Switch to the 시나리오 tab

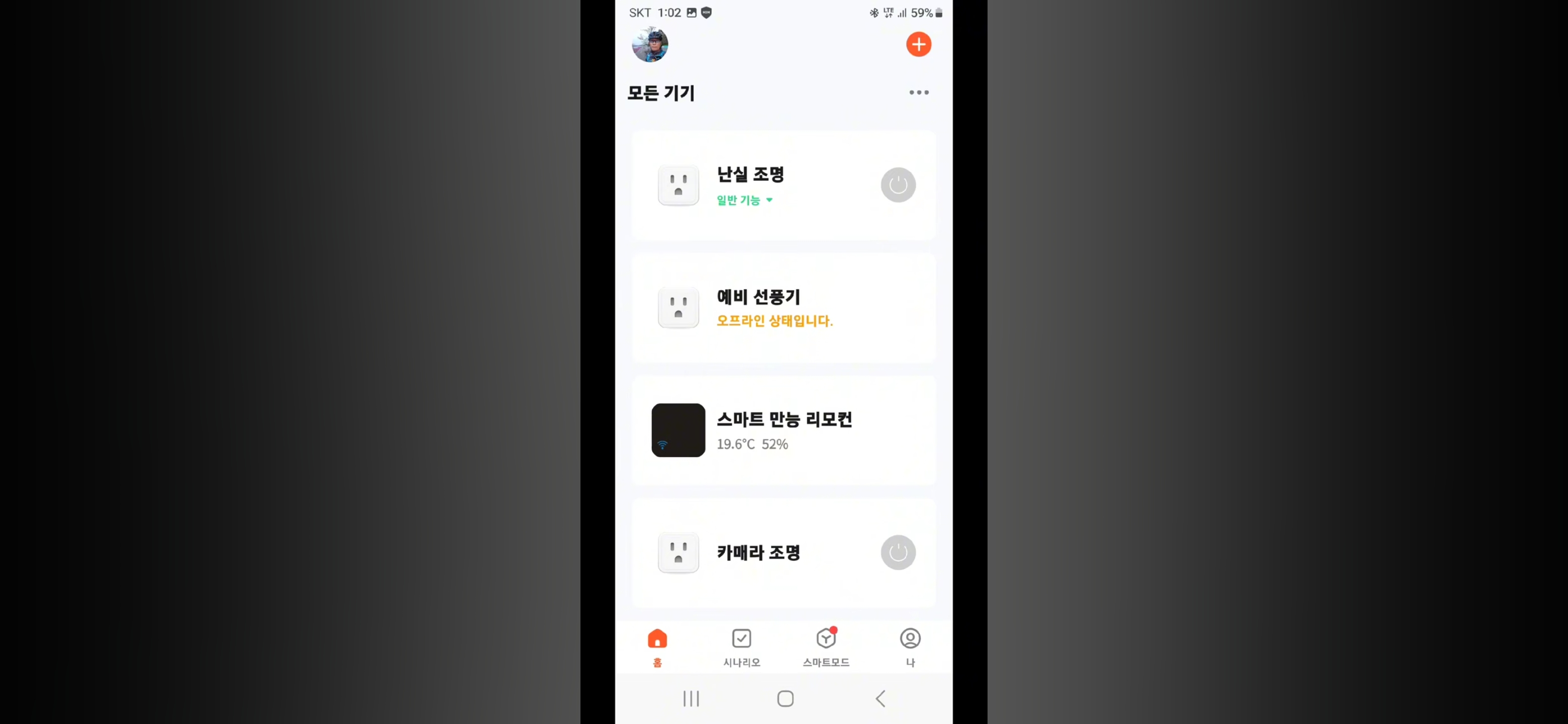(741, 647)
